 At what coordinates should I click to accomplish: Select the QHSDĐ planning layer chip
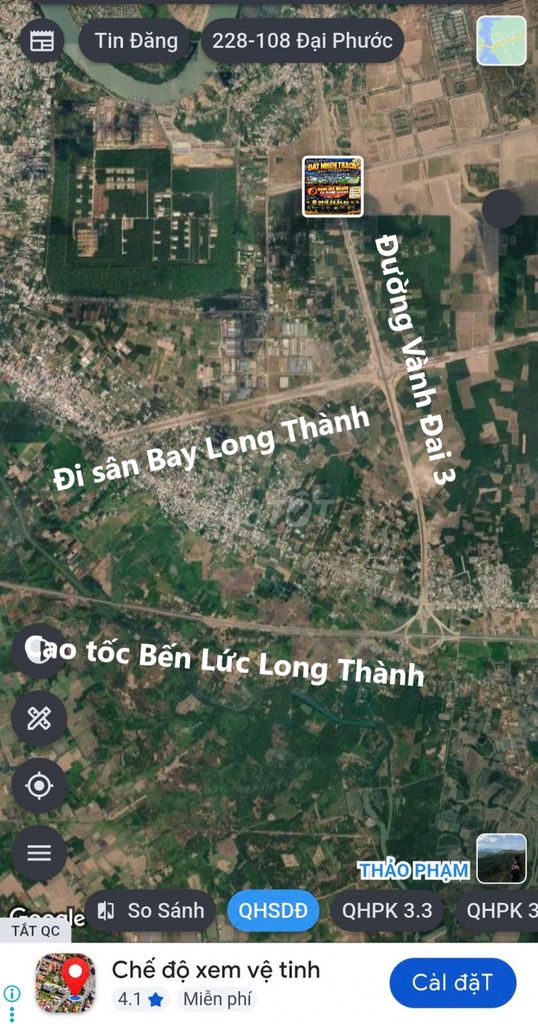pos(273,910)
